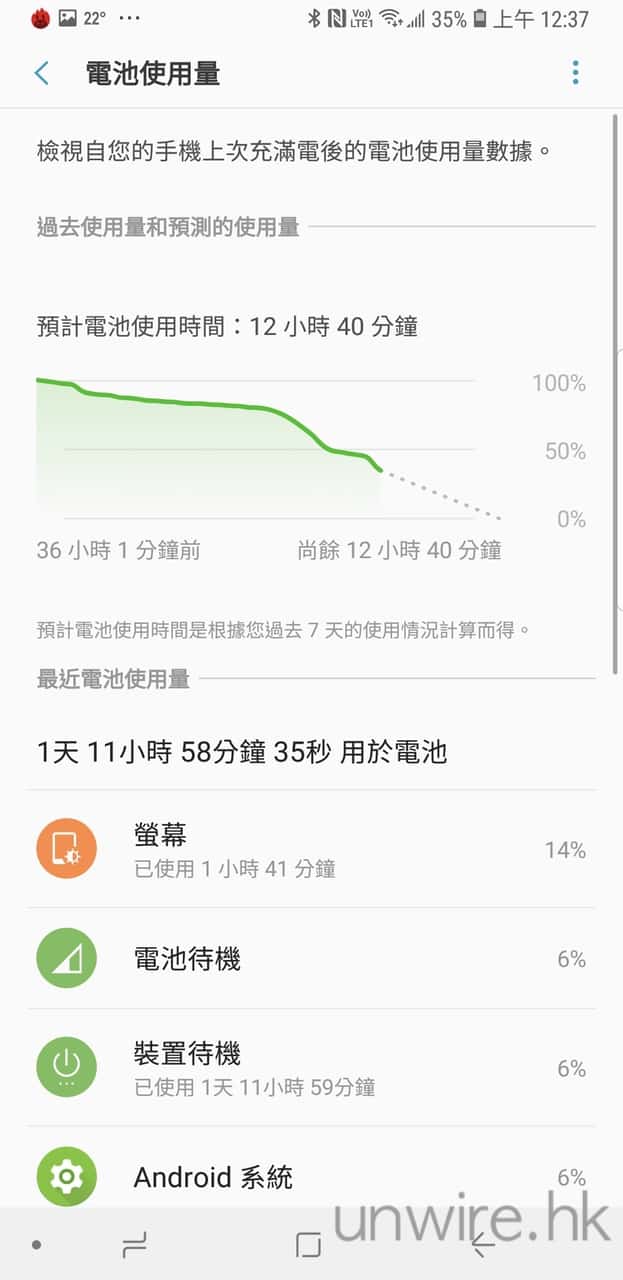Open Android 系統 usage details
This screenshot has height=1280, width=623.
tap(310, 1176)
